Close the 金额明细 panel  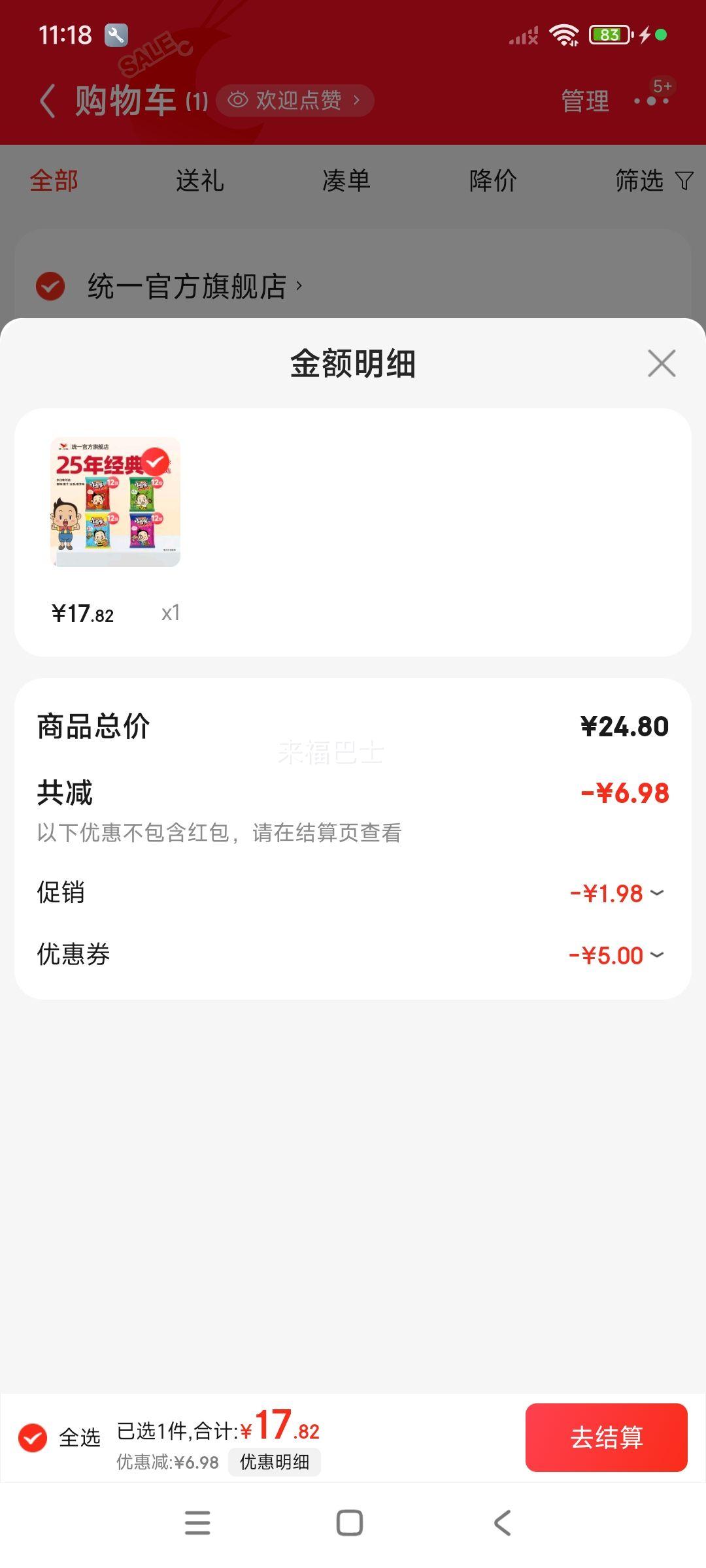tap(661, 363)
